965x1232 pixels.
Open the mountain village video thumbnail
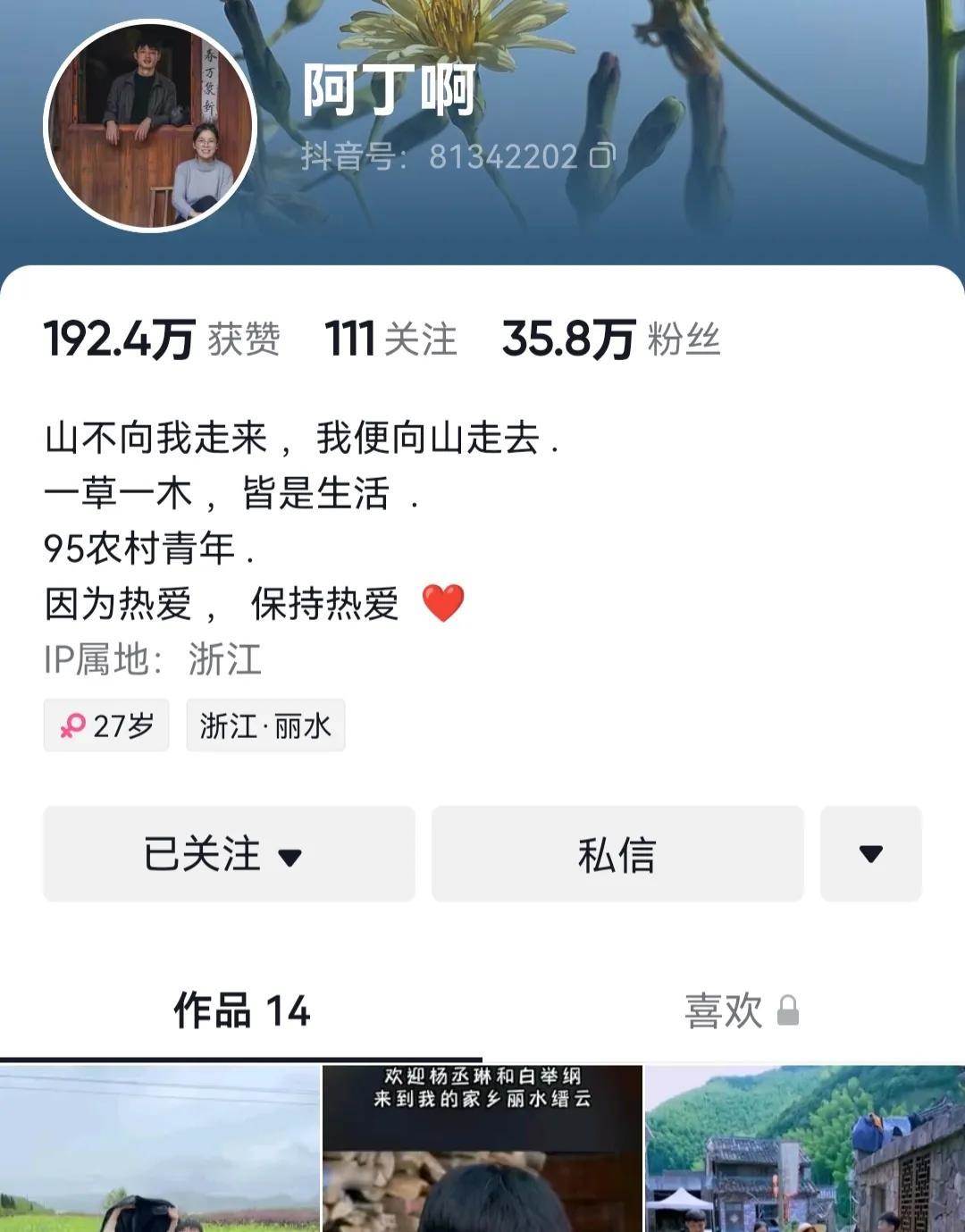pos(805,1150)
